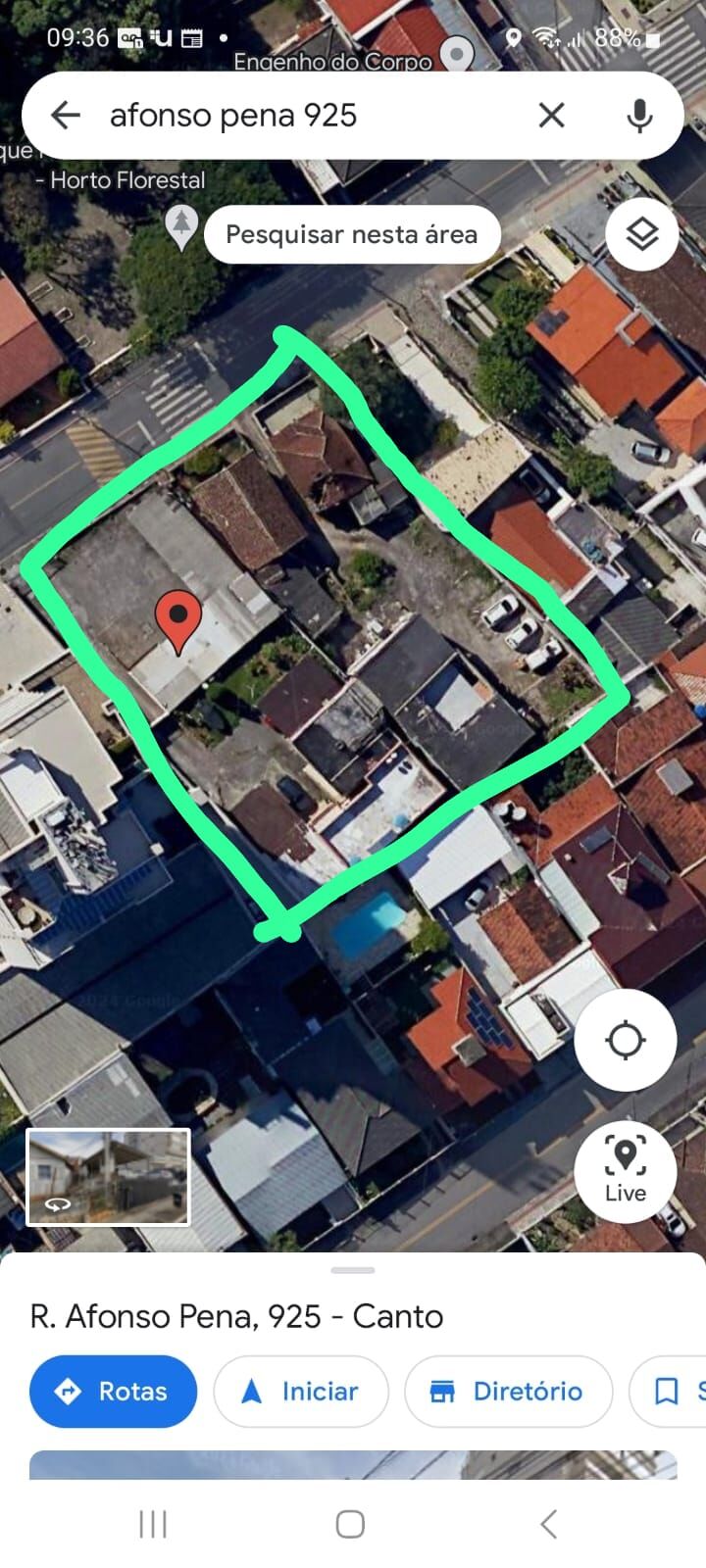Open the map layers selector
Viewport: 706px width, 1568px height.
pyautogui.click(x=641, y=235)
